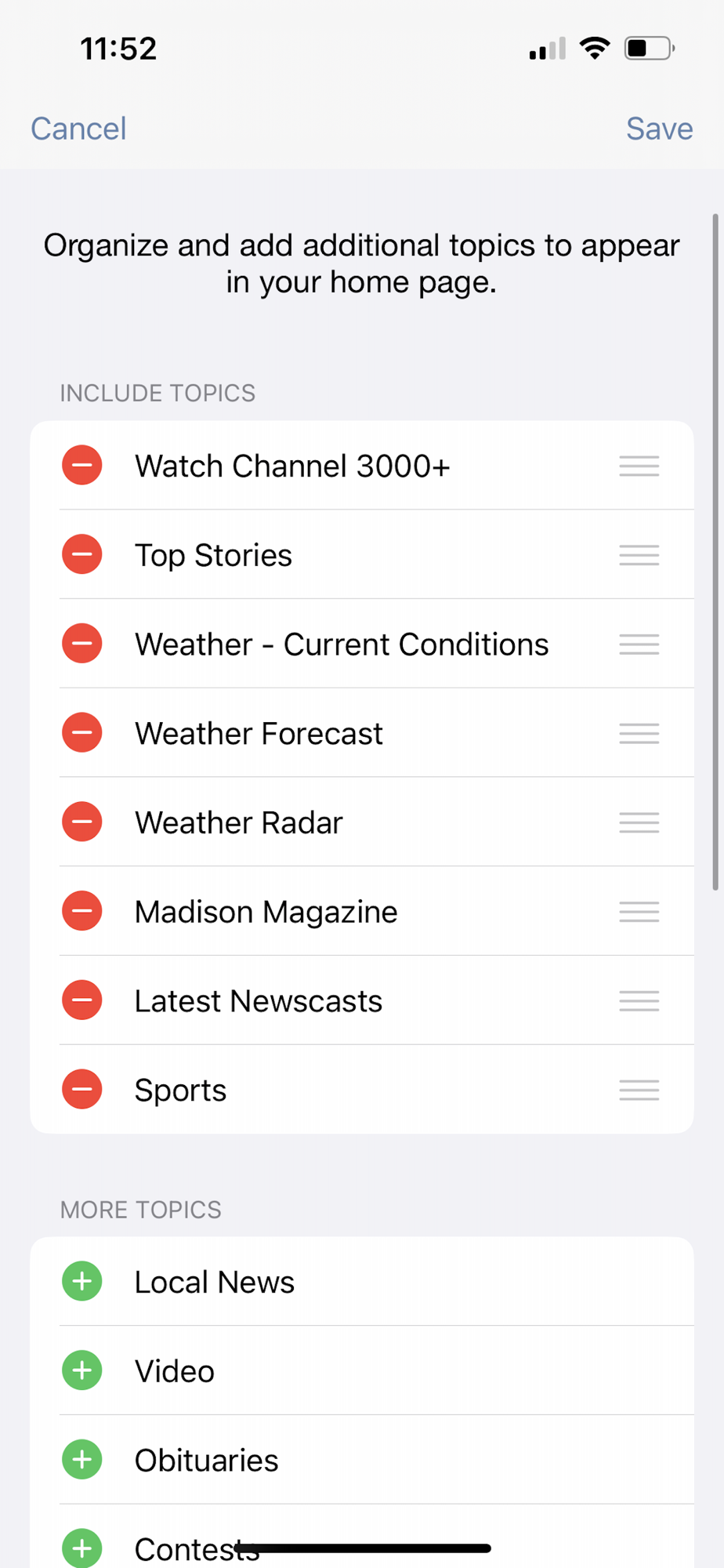The image size is (724, 1568).
Task: Cancel editing topics
Action: 78,129
